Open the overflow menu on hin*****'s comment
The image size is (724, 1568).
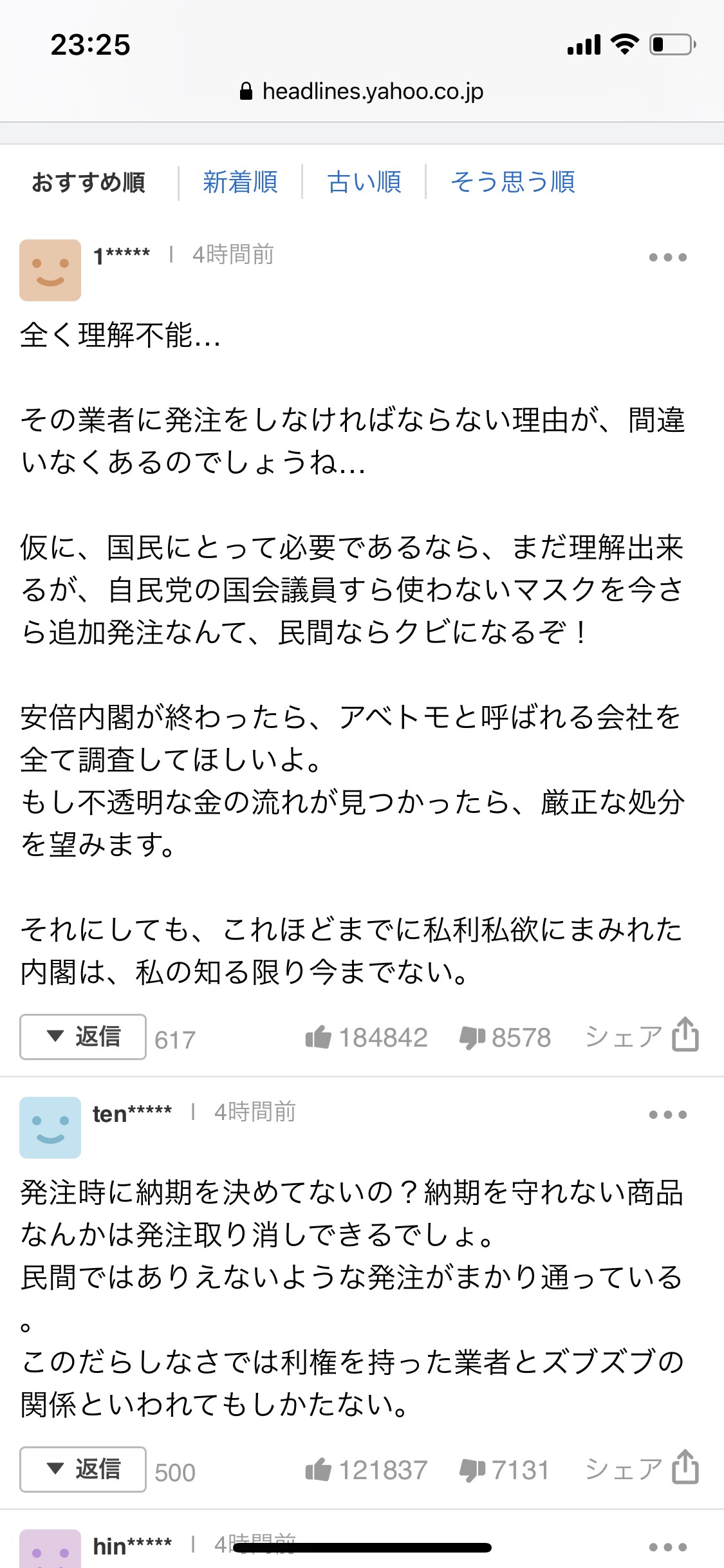pos(668,1547)
